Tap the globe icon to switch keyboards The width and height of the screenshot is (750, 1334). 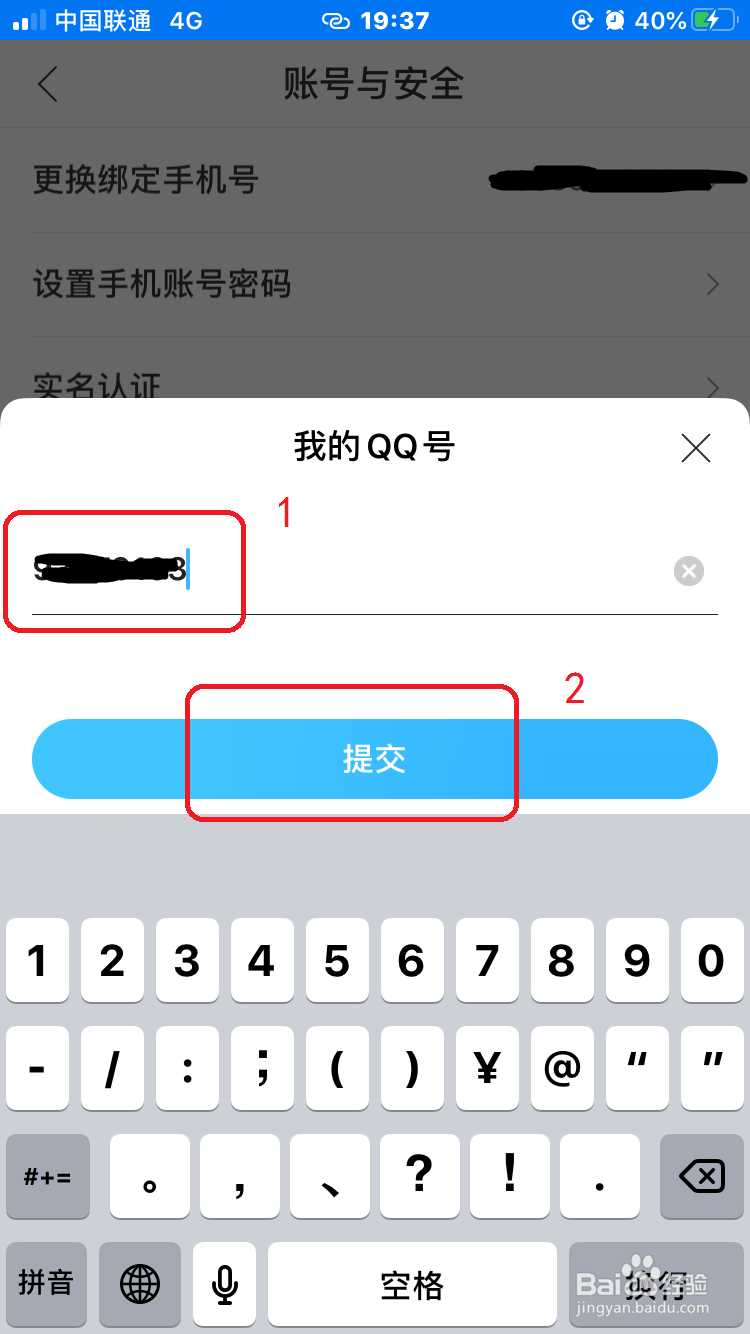click(140, 1285)
